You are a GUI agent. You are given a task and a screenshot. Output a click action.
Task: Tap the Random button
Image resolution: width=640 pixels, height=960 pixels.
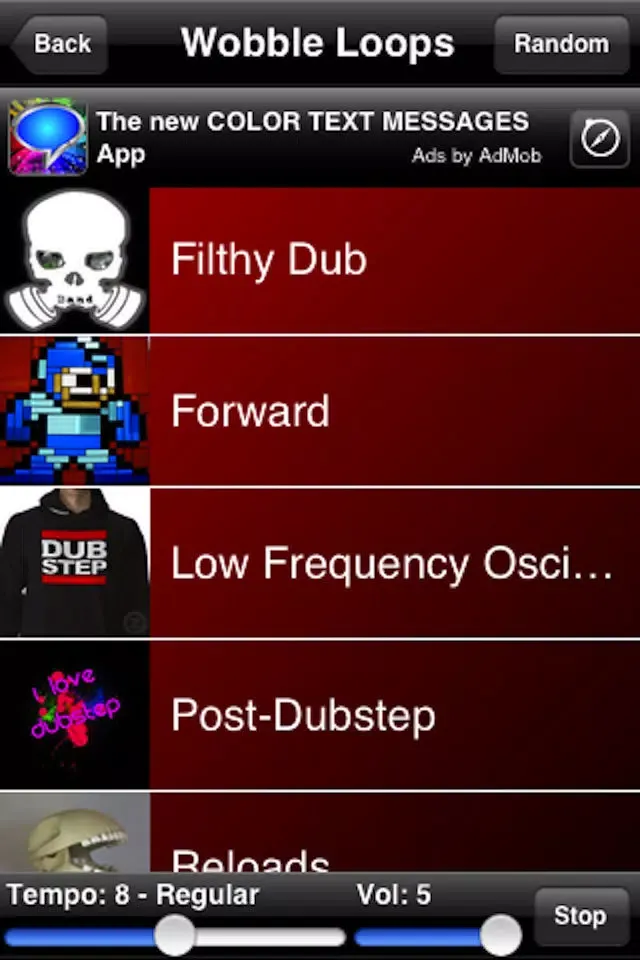pos(561,44)
